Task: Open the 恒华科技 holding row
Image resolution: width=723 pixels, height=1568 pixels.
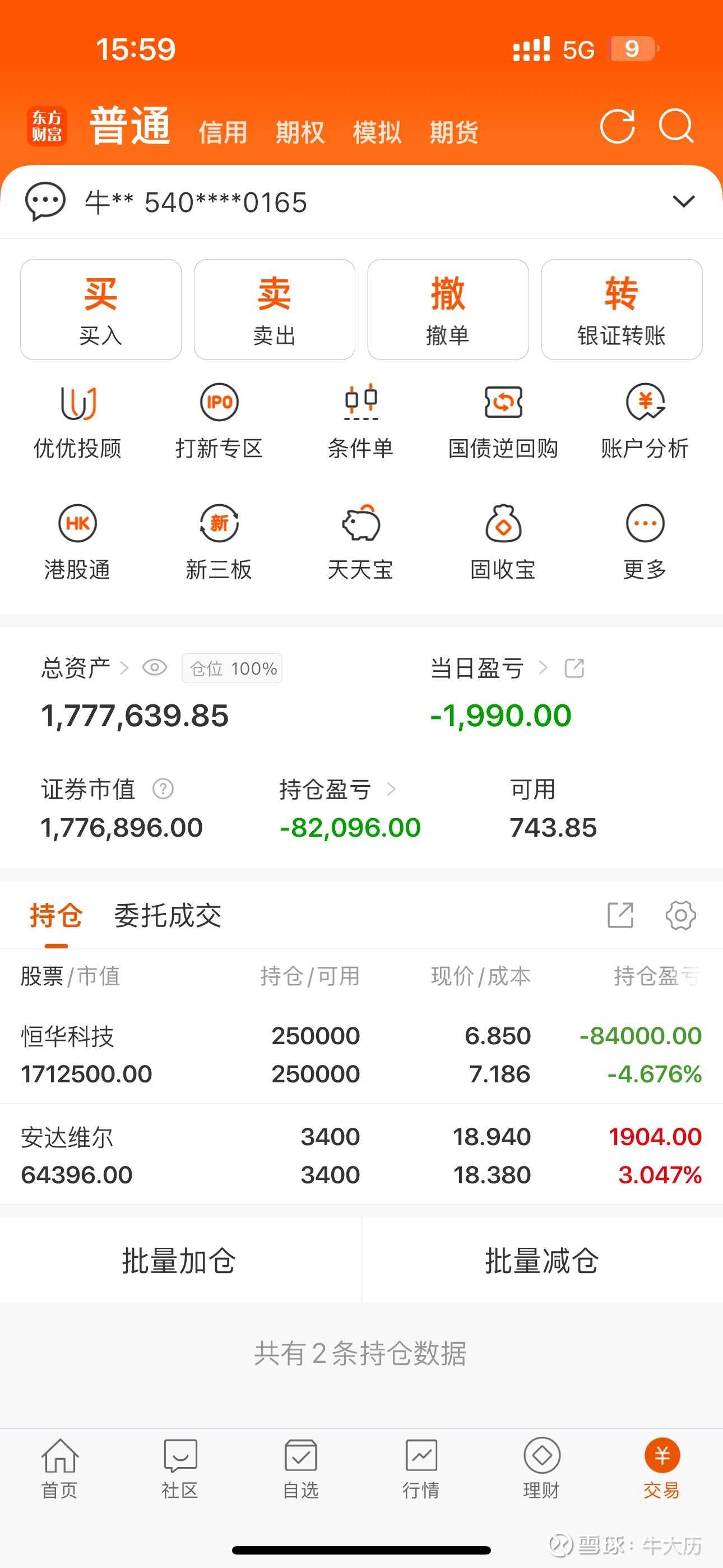Action: (361, 1054)
